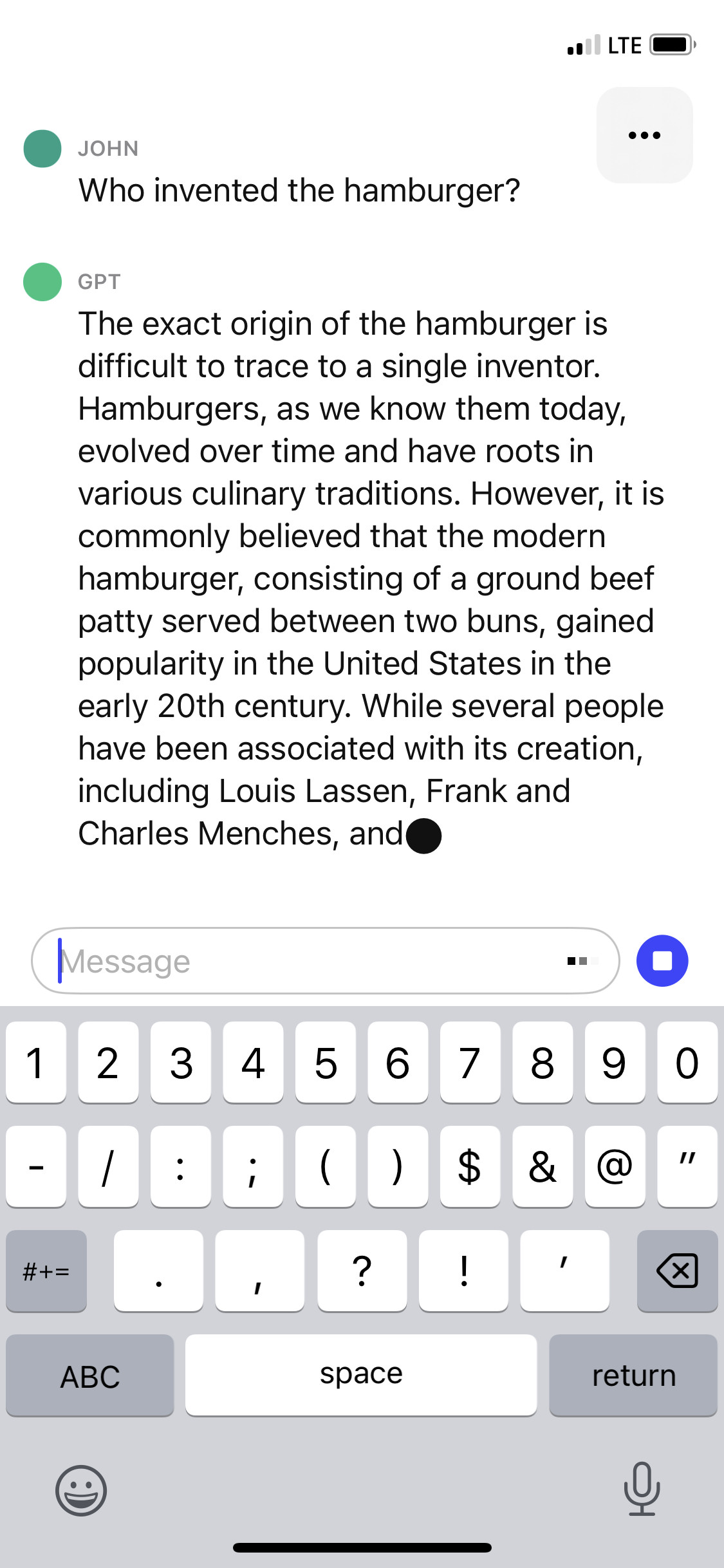
Task: Open the emoji keyboard
Action: [82, 1491]
